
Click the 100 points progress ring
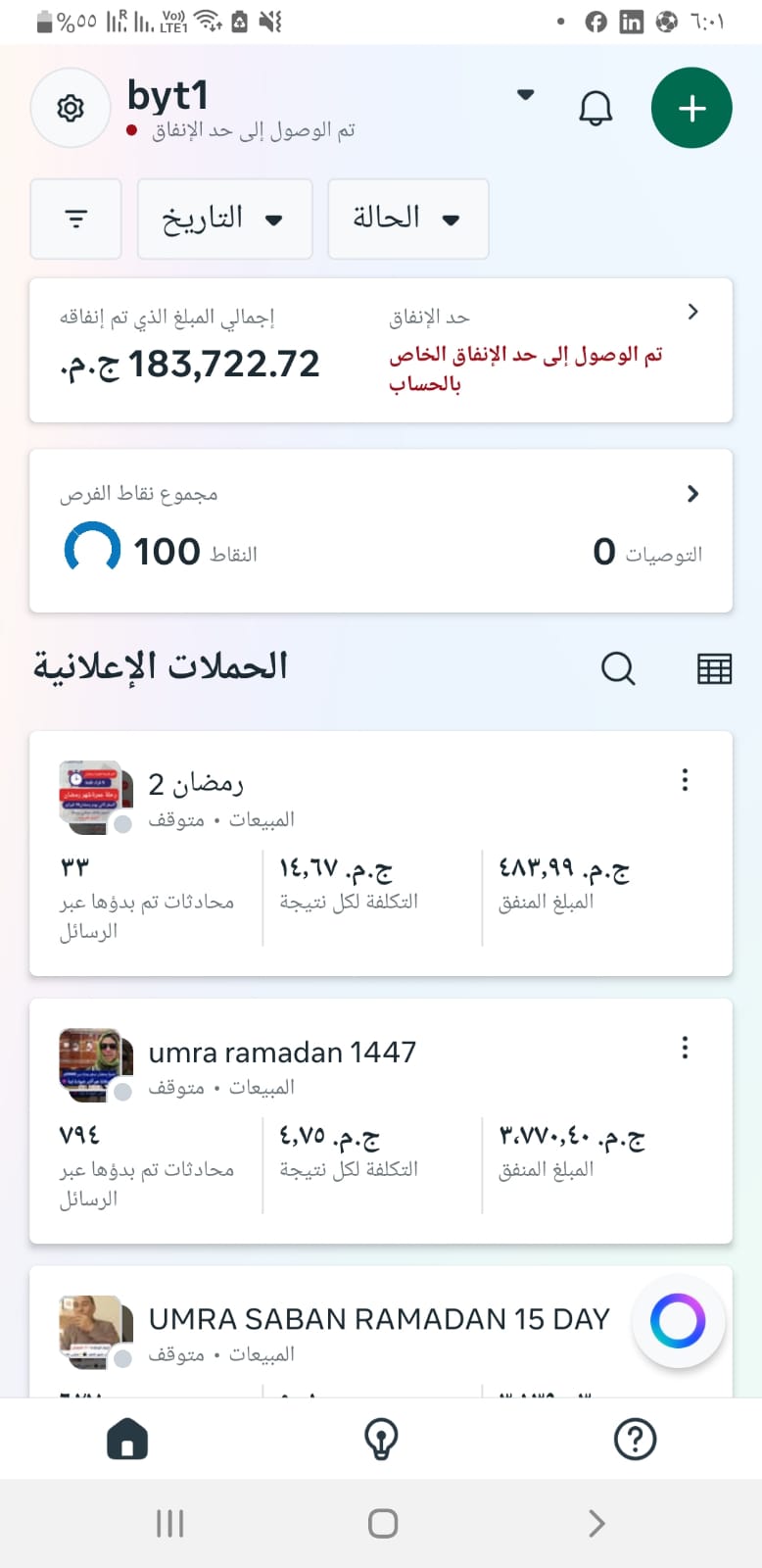pyautogui.click(x=90, y=550)
